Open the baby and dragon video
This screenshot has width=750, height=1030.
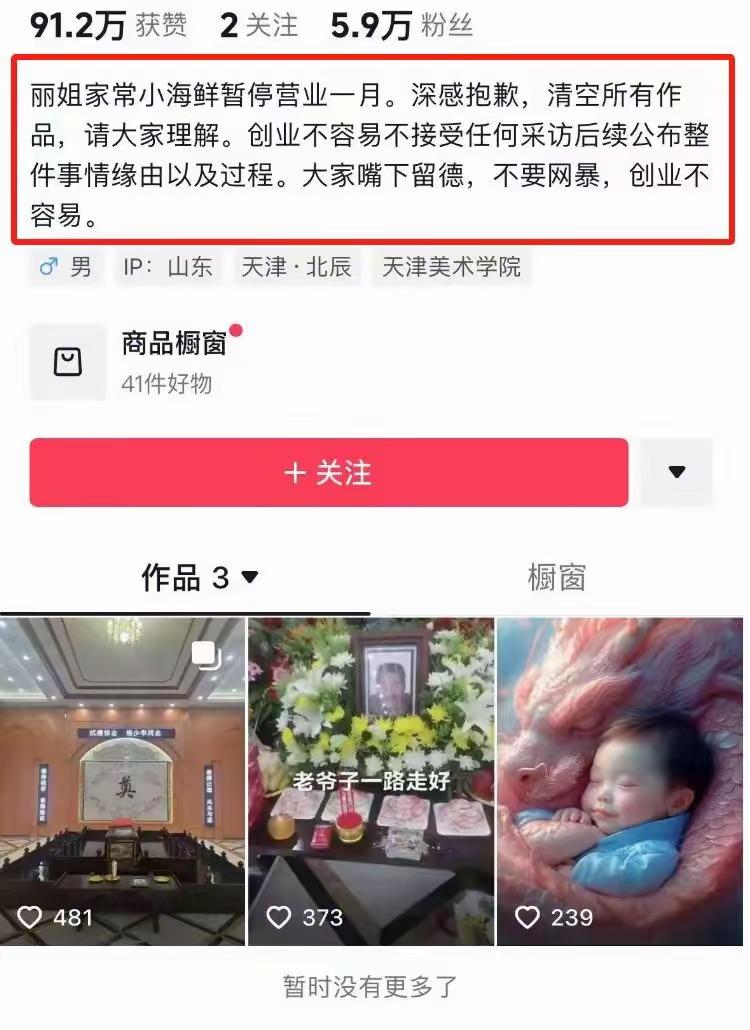pyautogui.click(x=621, y=780)
